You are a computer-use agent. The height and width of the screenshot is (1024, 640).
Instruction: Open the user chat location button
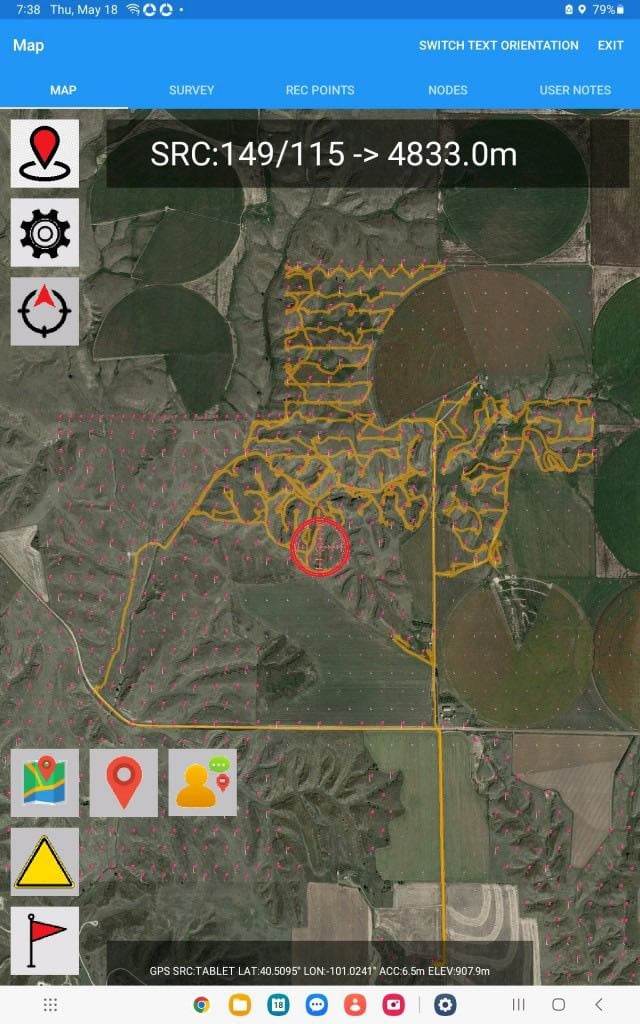tap(203, 782)
